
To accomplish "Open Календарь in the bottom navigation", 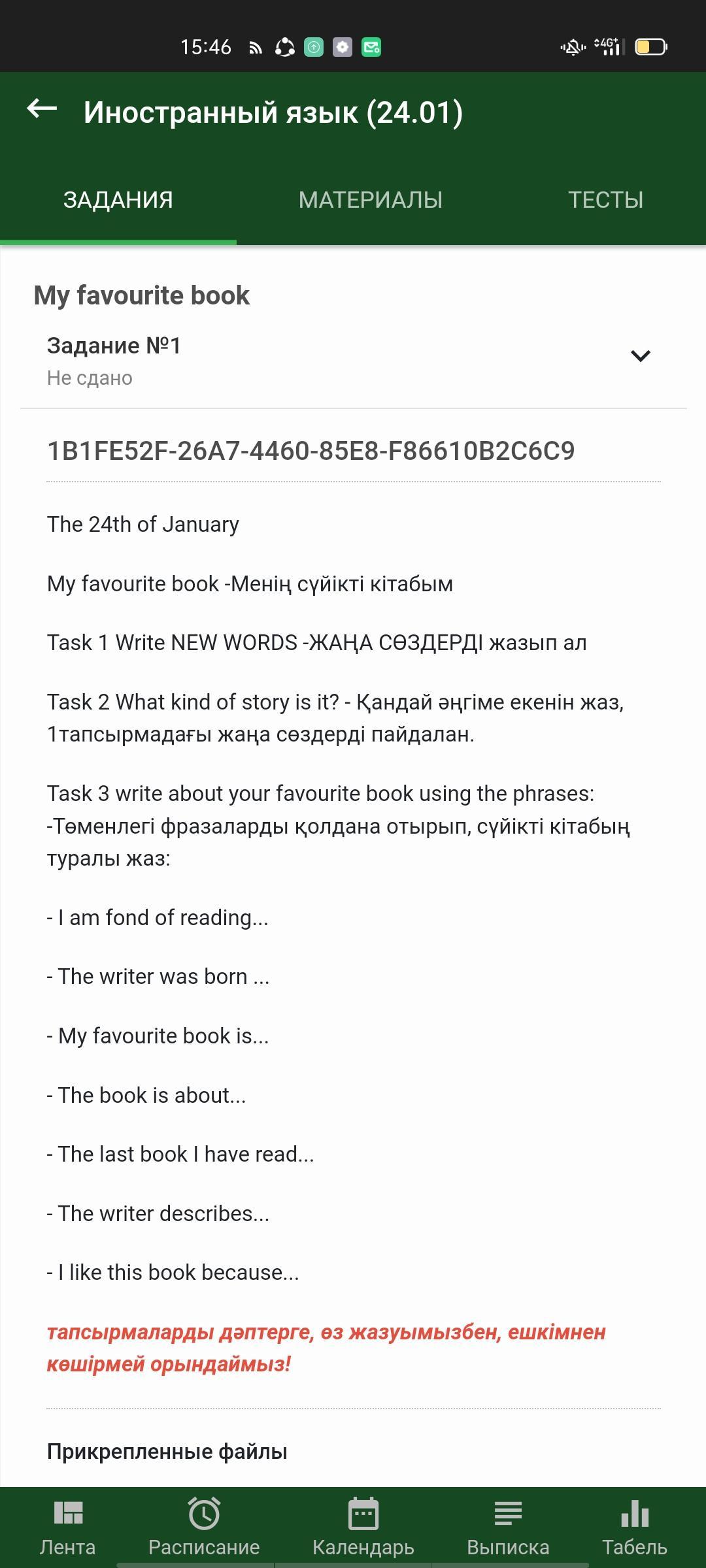I will point(363,1528).
